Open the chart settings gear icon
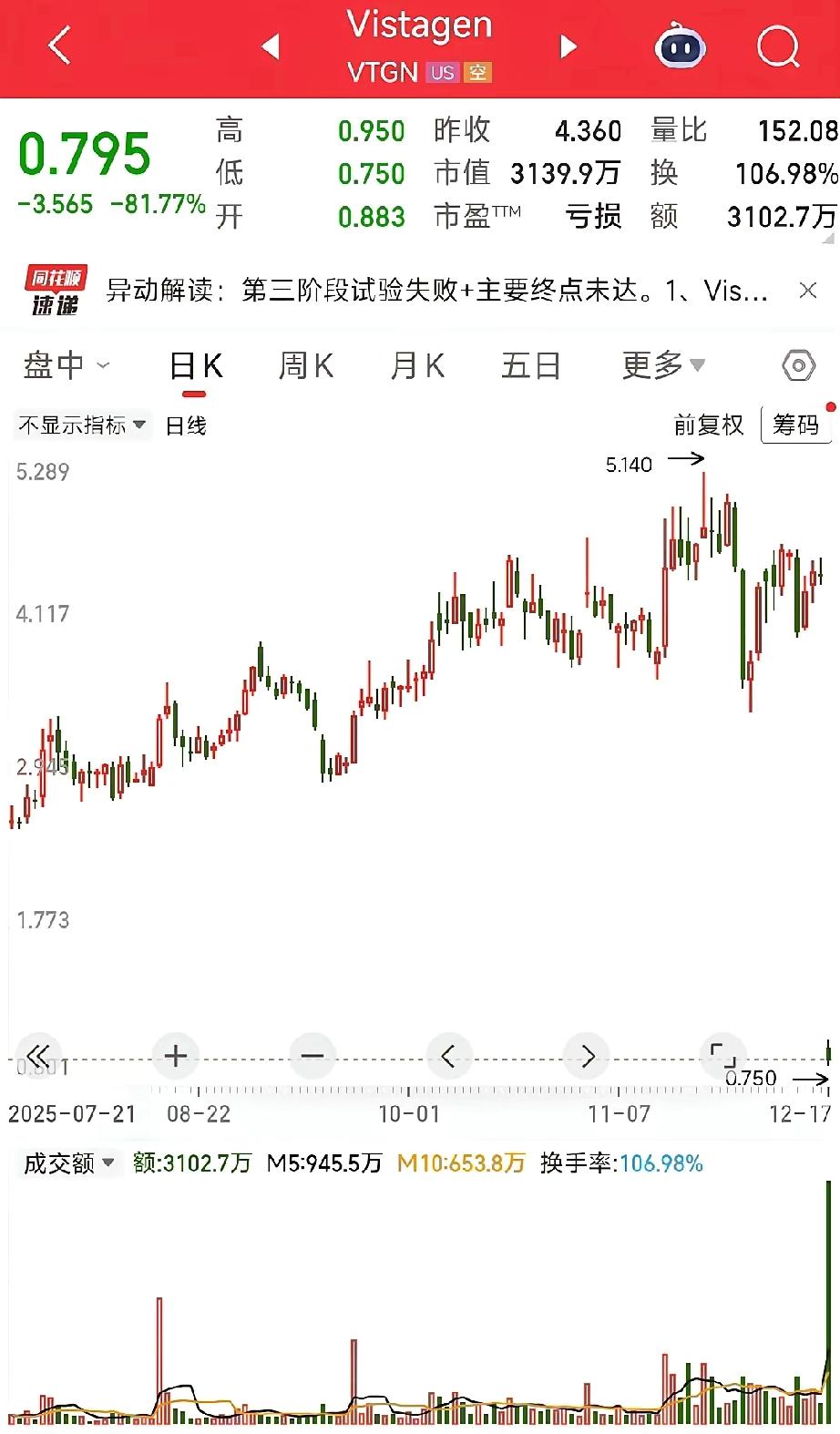This screenshot has height=1434, width=840. 798,364
